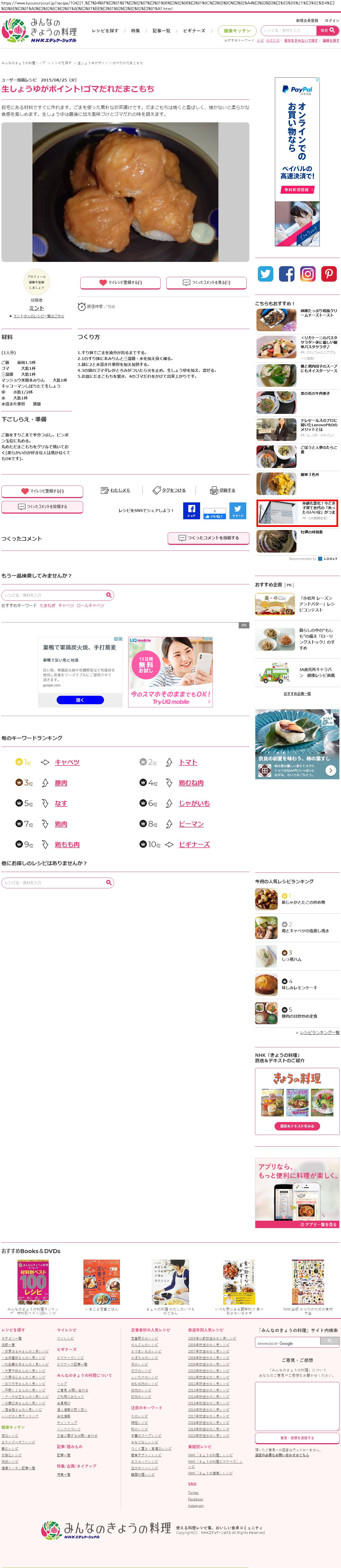This screenshot has width=341, height=1568.
Task: Open Pinterest icon in sidebar
Action: tap(329, 274)
